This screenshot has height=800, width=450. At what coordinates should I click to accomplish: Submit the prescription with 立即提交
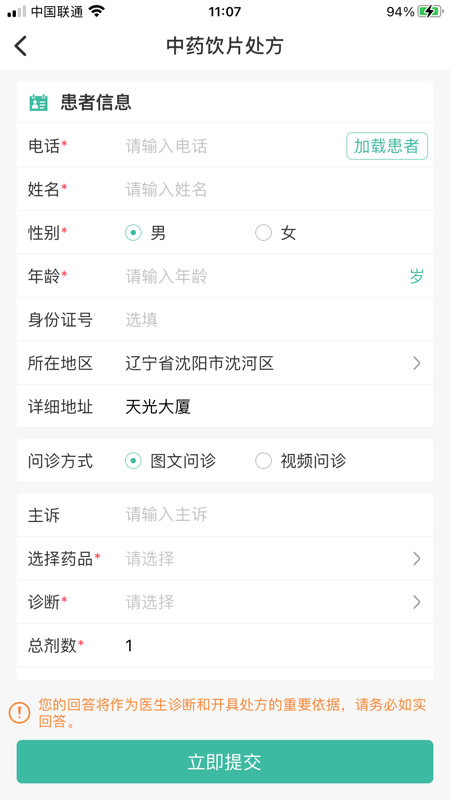(x=225, y=761)
